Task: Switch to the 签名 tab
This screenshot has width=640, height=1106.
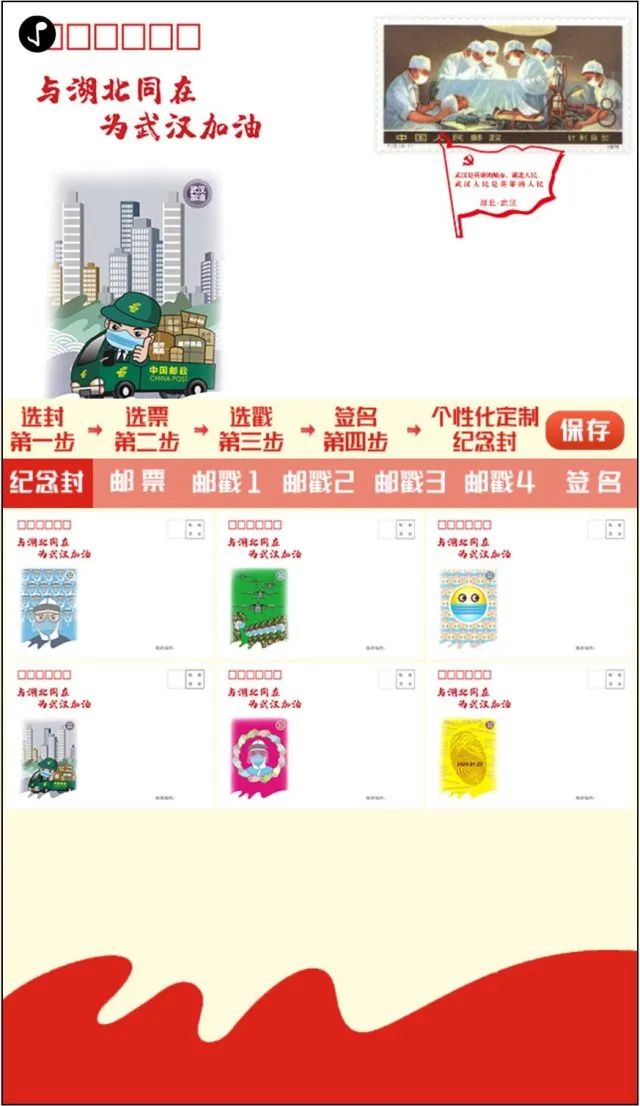Action: pyautogui.click(x=593, y=483)
